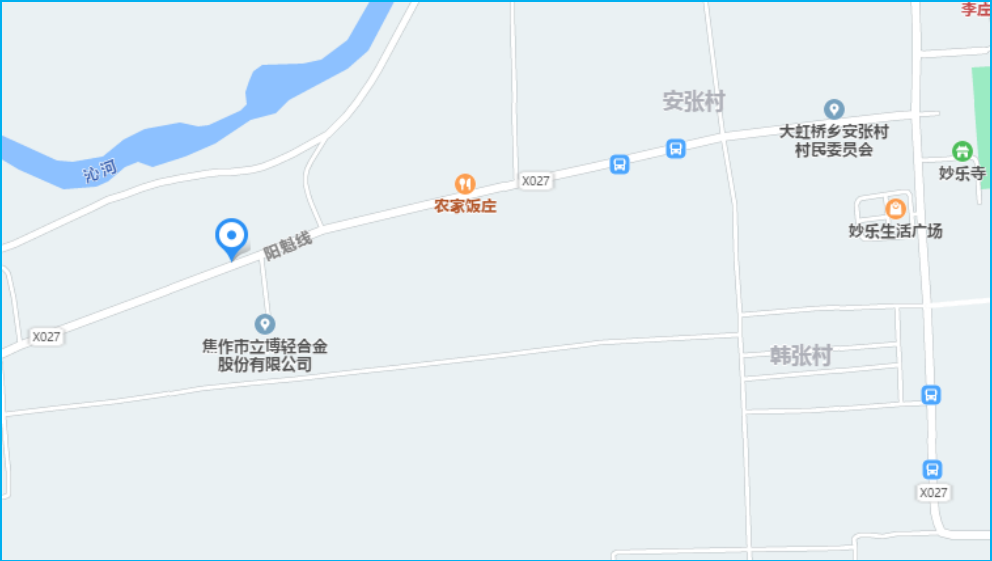
Task: Open the 大红桥乡安张村村民委员会 marker
Action: pyautogui.click(x=834, y=109)
